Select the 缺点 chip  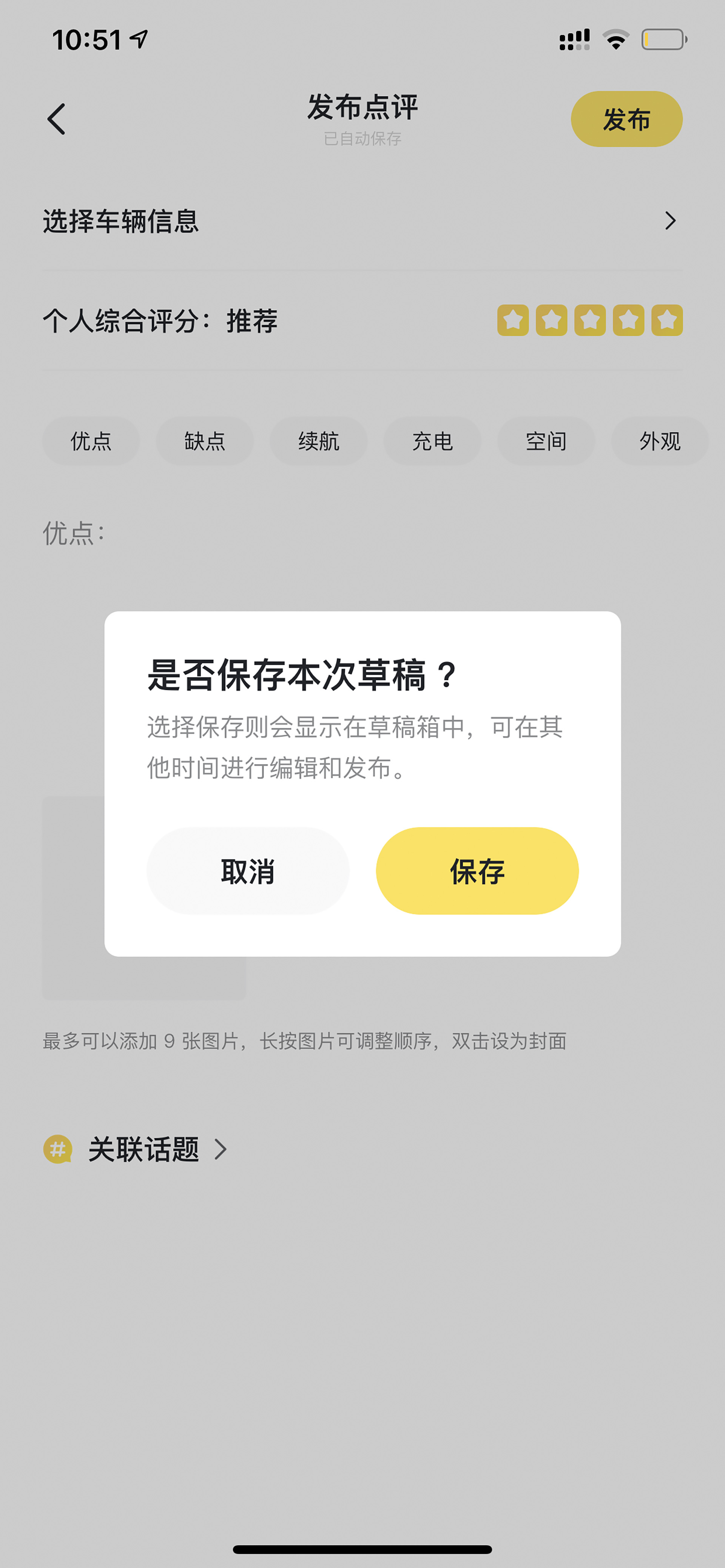click(x=205, y=441)
